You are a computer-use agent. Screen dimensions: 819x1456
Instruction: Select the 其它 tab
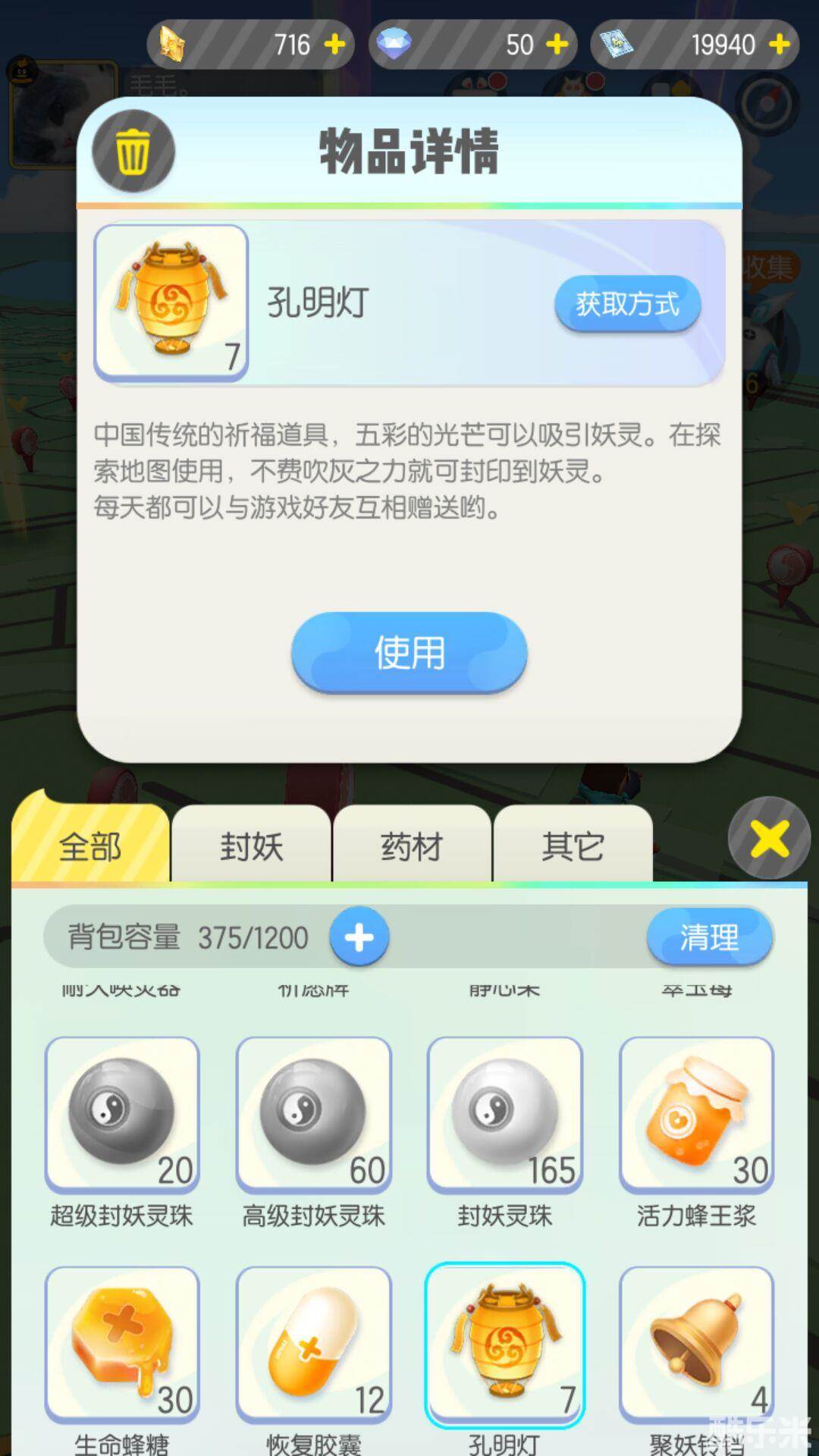(x=573, y=846)
